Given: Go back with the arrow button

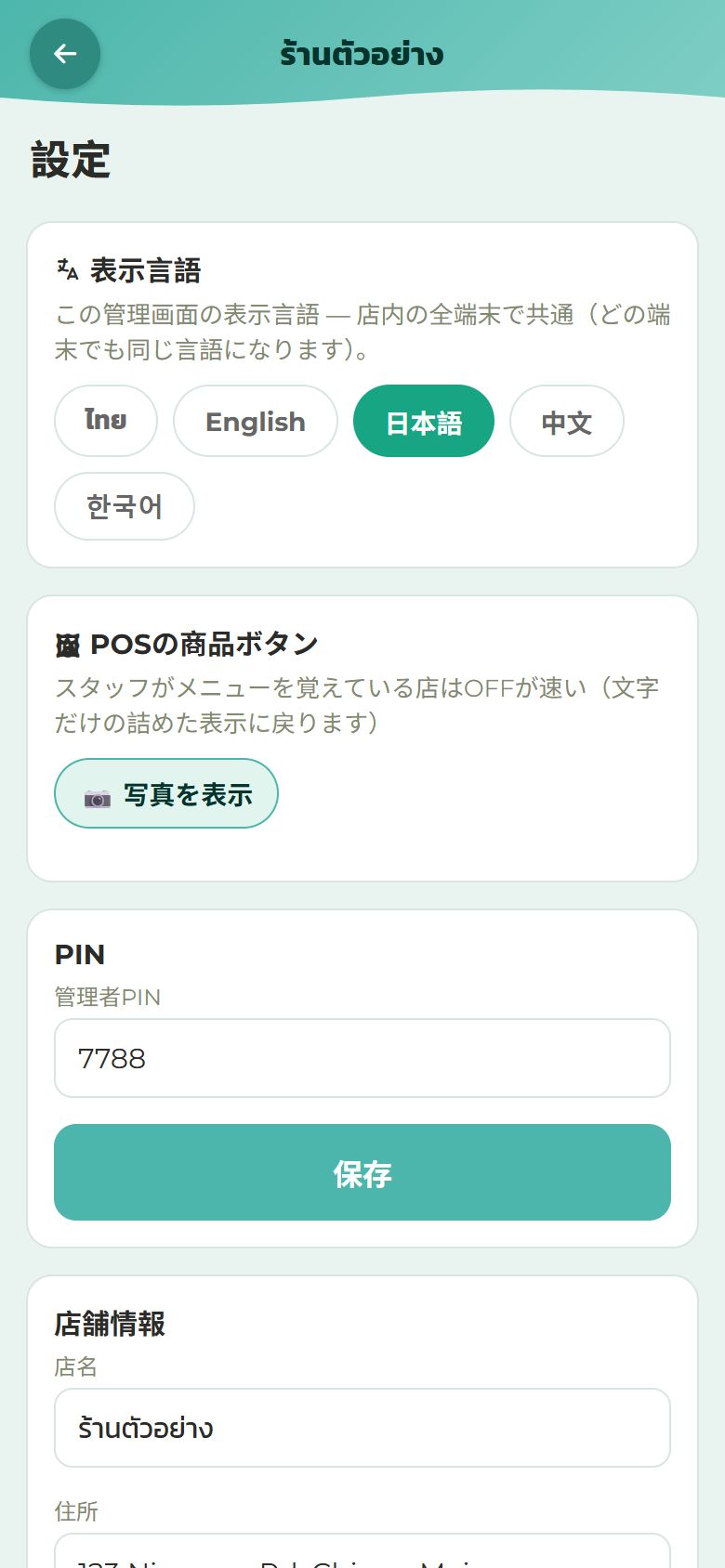Looking at the screenshot, I should pyautogui.click(x=65, y=54).
